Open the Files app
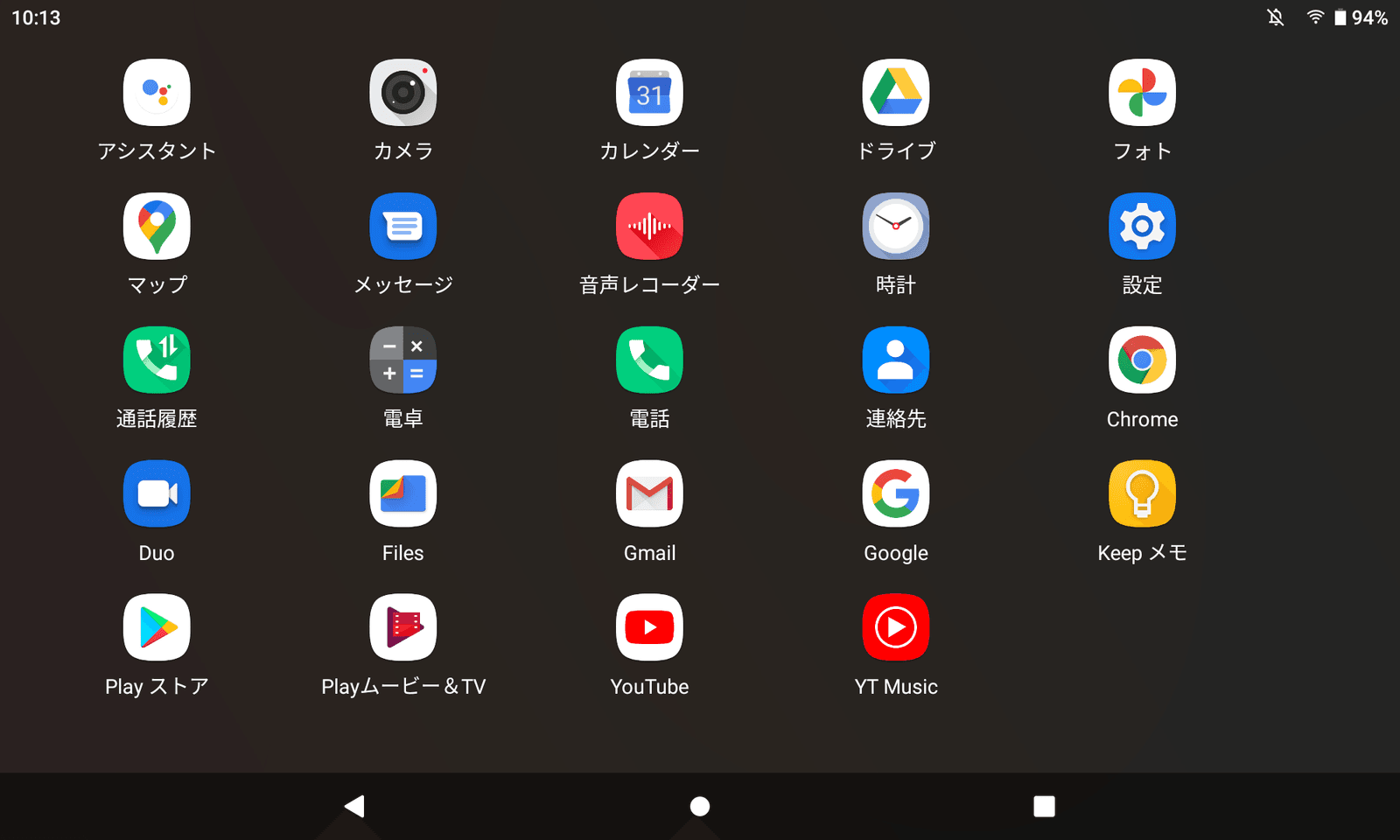 coord(403,494)
